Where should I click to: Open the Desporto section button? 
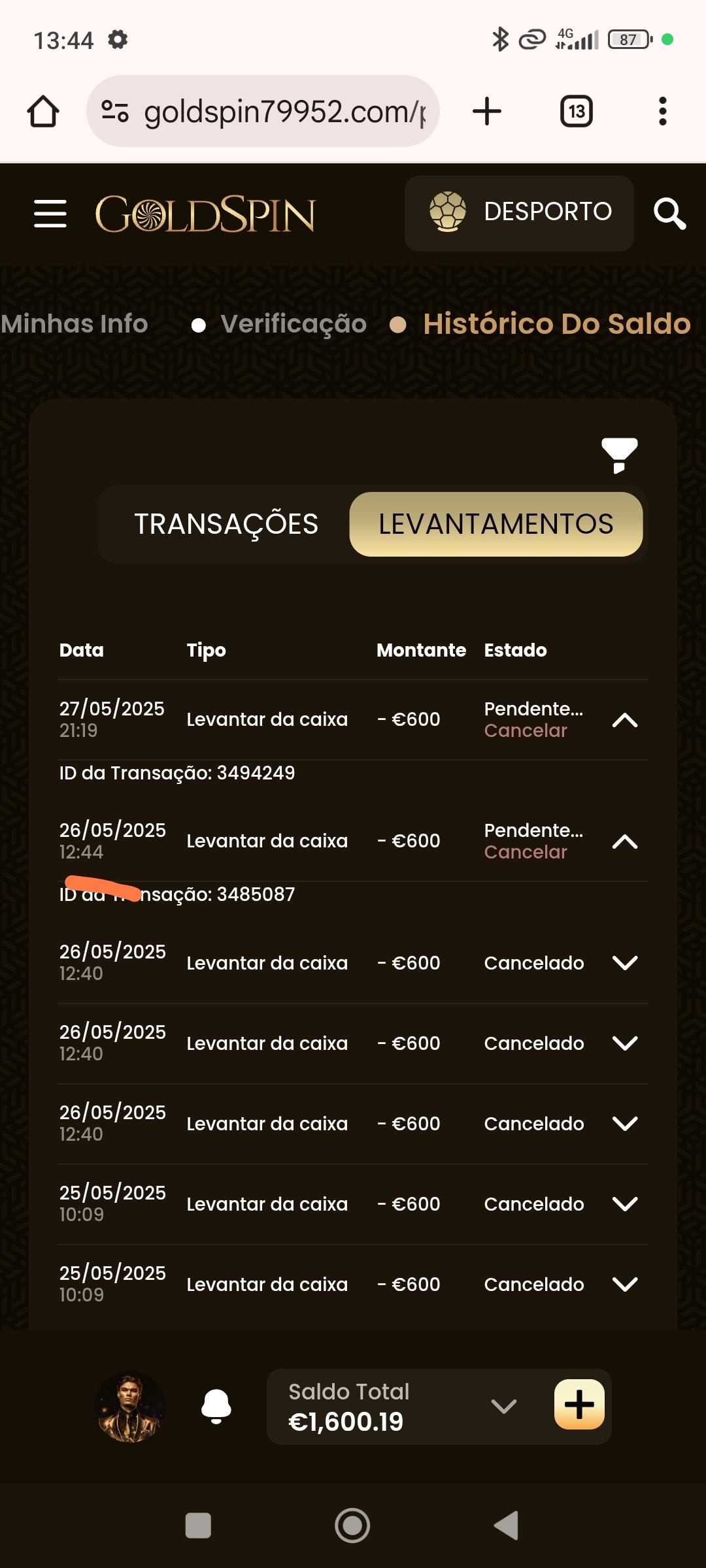click(519, 213)
